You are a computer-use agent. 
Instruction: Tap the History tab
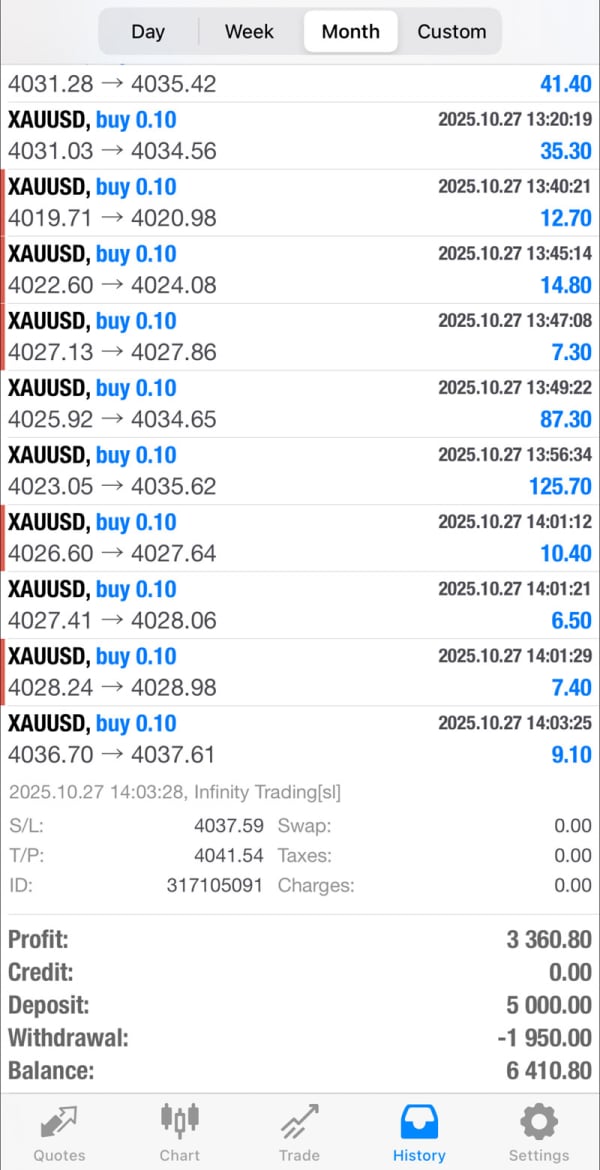pos(419,1132)
